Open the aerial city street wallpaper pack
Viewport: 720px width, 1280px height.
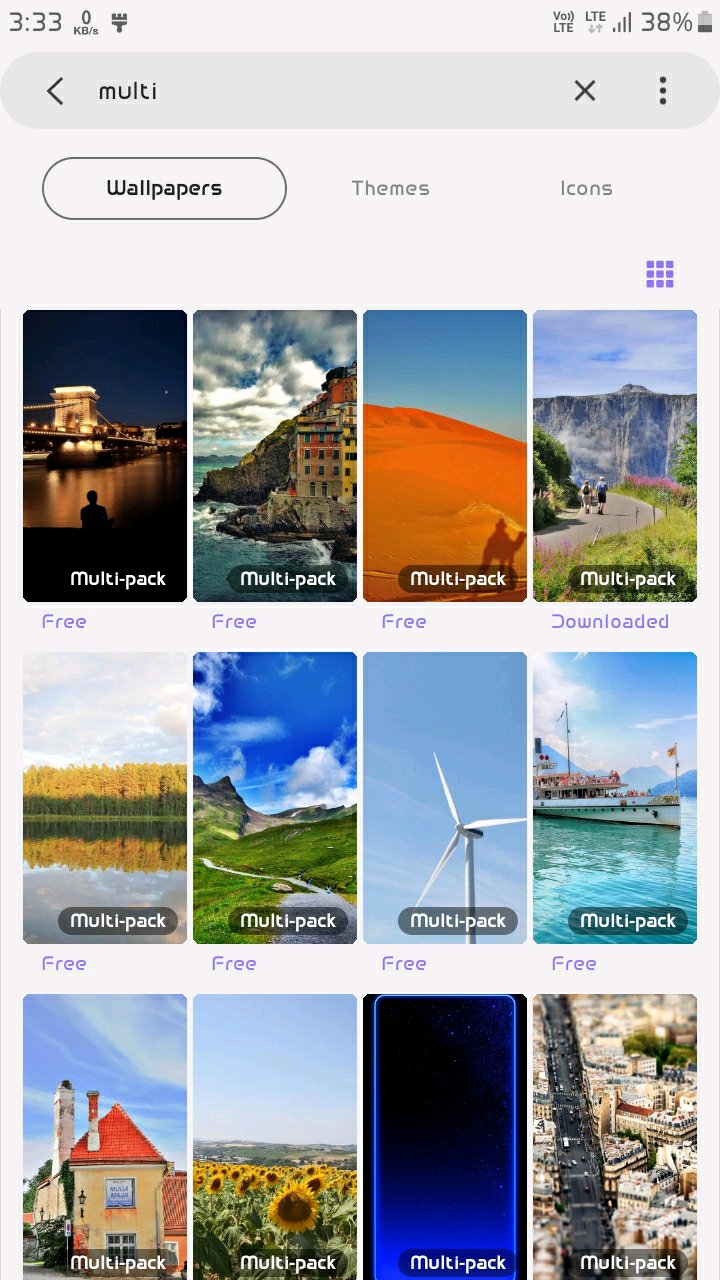tap(615, 1136)
